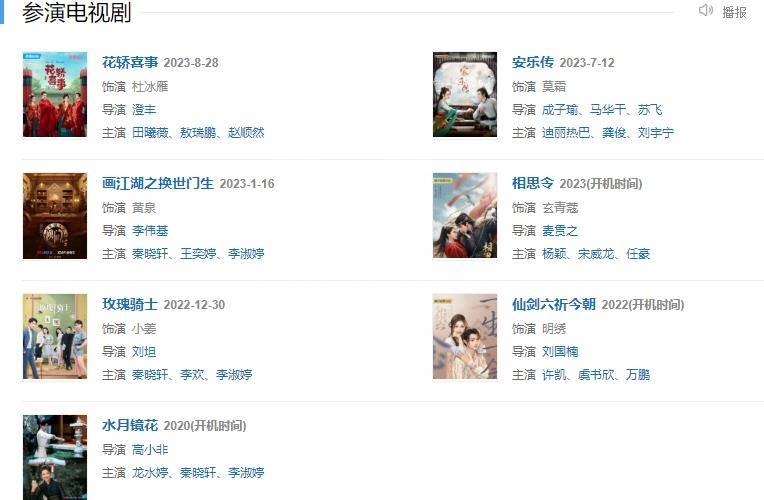Open the 安乐传 drama title link
The width and height of the screenshot is (764, 500).
coord(532,62)
